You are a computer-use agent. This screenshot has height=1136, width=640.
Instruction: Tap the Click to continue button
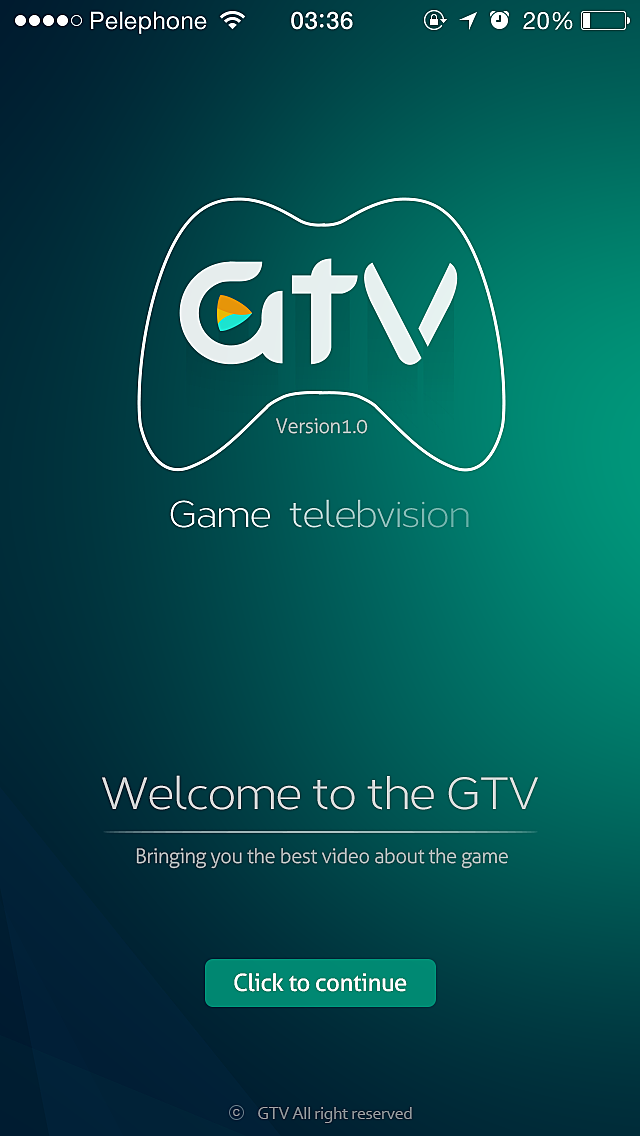pos(320,983)
